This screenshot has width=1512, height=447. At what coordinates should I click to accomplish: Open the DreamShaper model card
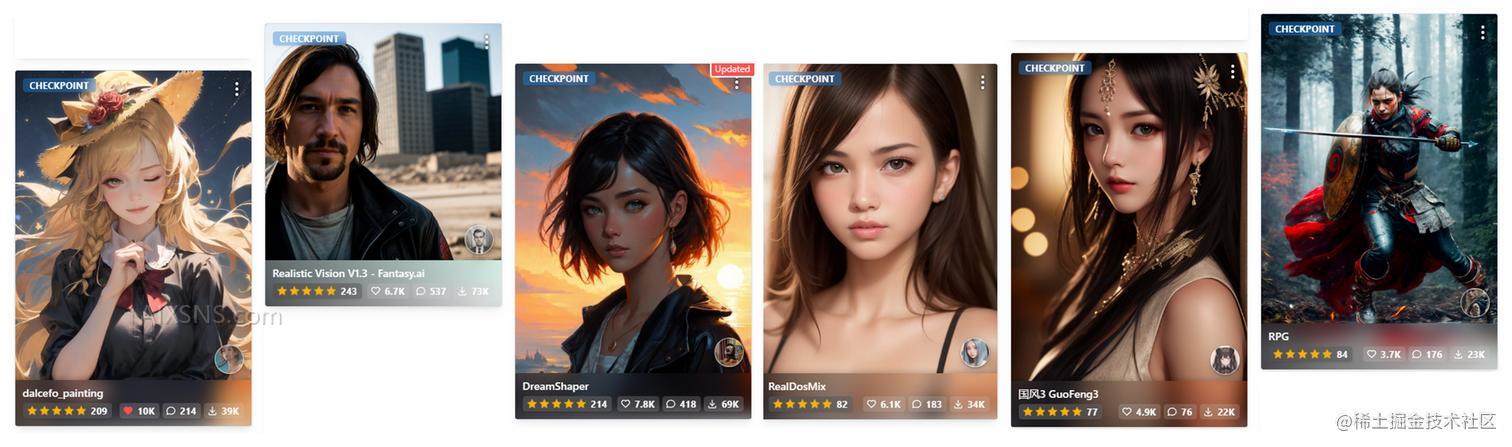(633, 230)
